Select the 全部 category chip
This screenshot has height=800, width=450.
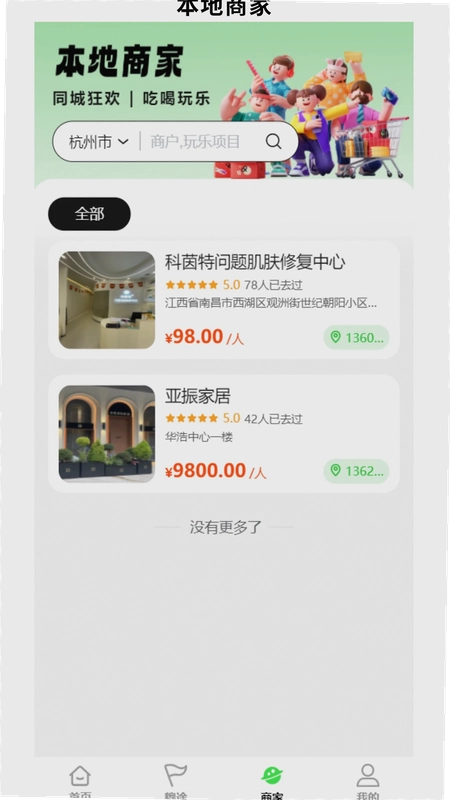(x=89, y=214)
